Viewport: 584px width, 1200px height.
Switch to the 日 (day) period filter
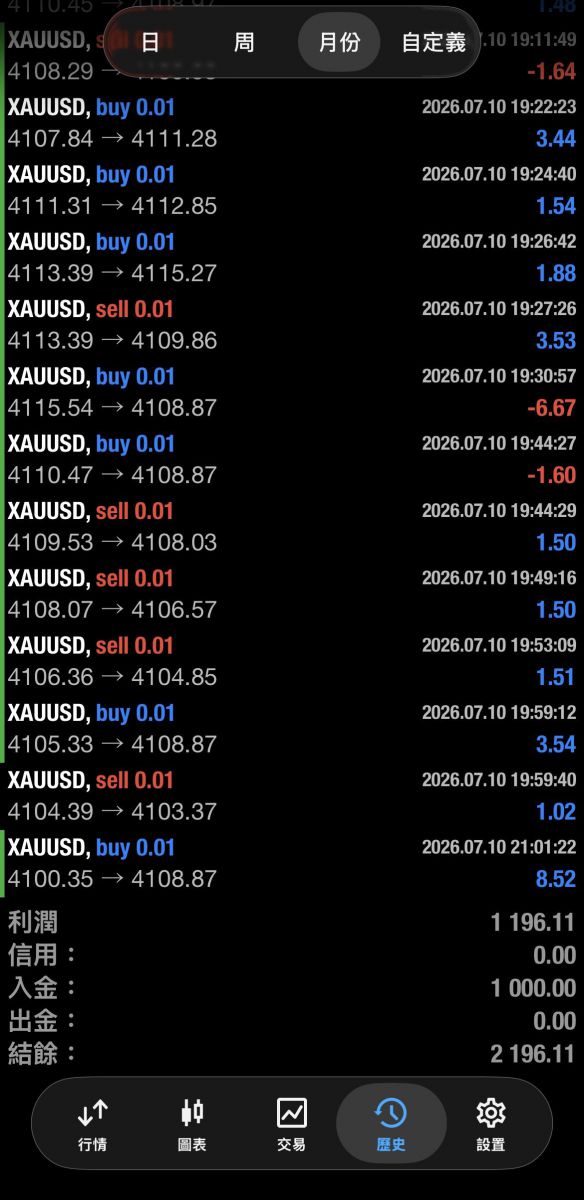tap(150, 42)
